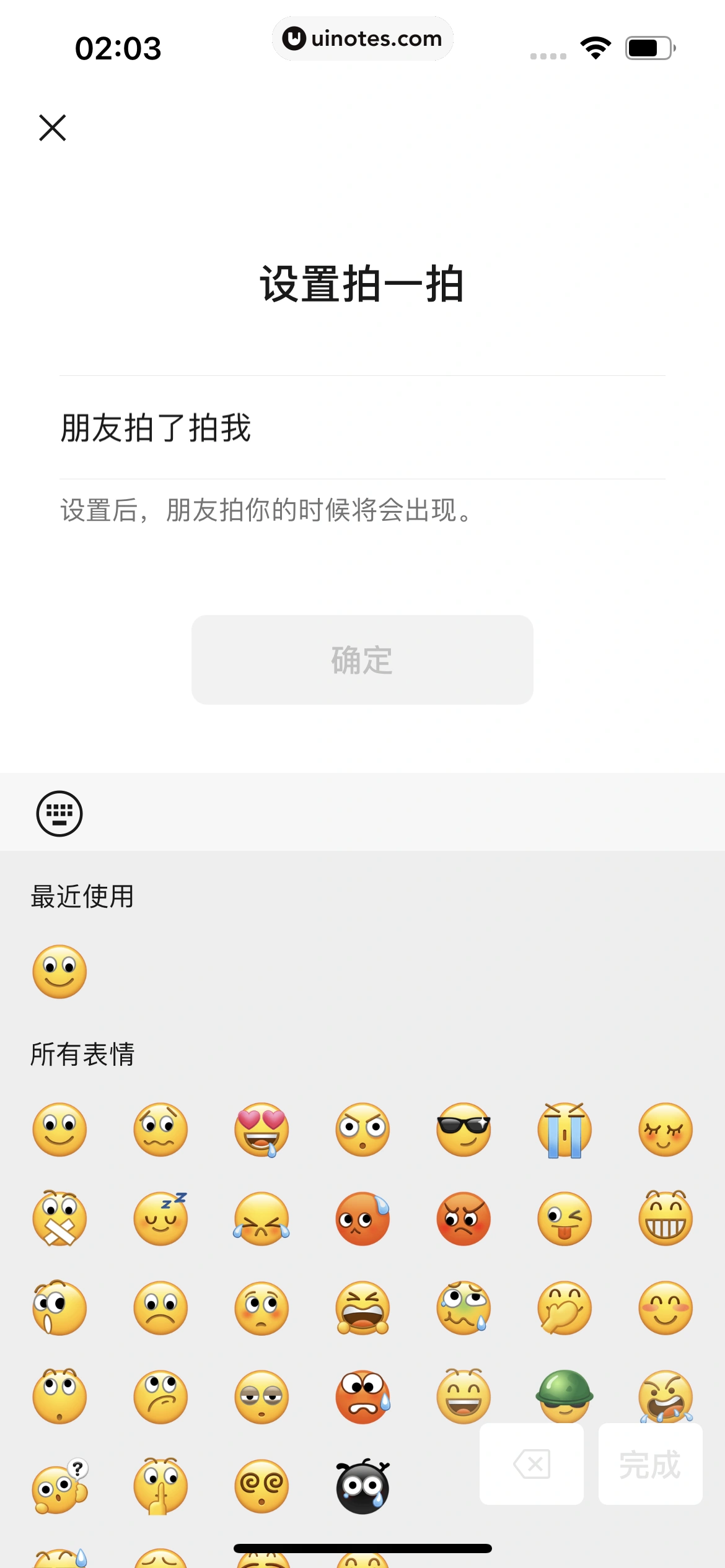
Task: Insert the angry red face emoji
Action: coord(464,1219)
